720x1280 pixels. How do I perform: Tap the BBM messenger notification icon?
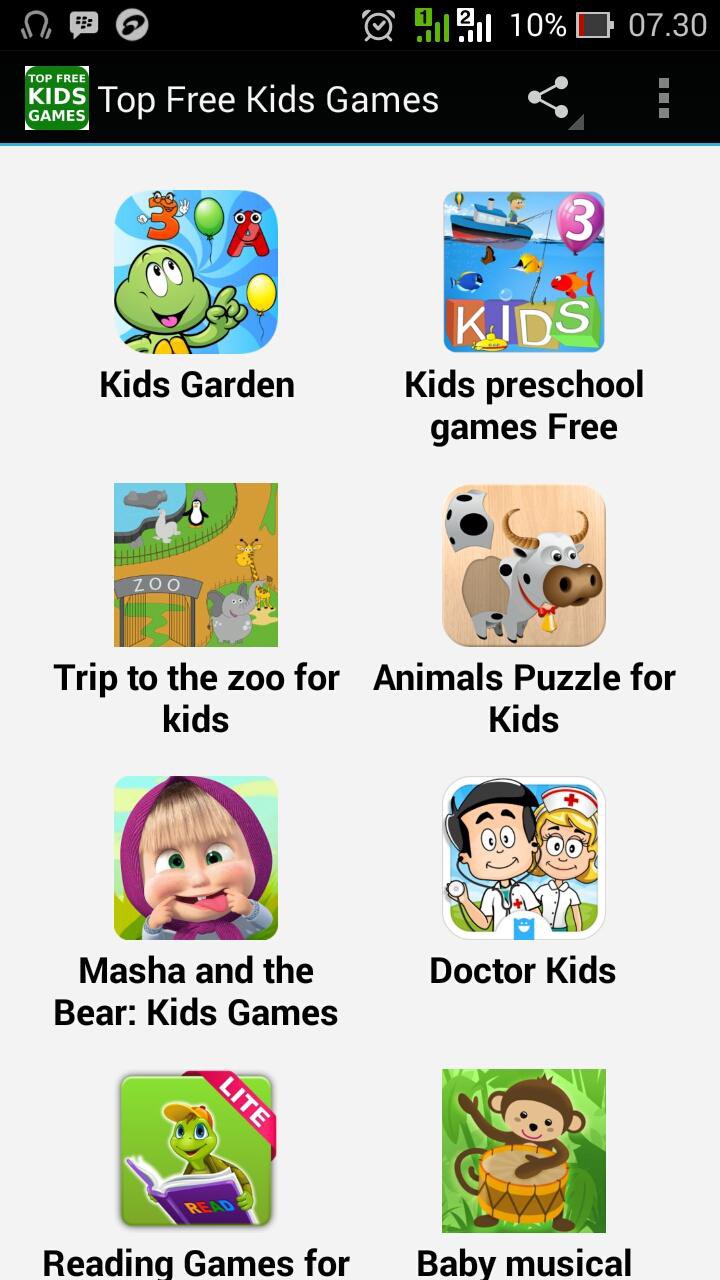[84, 23]
